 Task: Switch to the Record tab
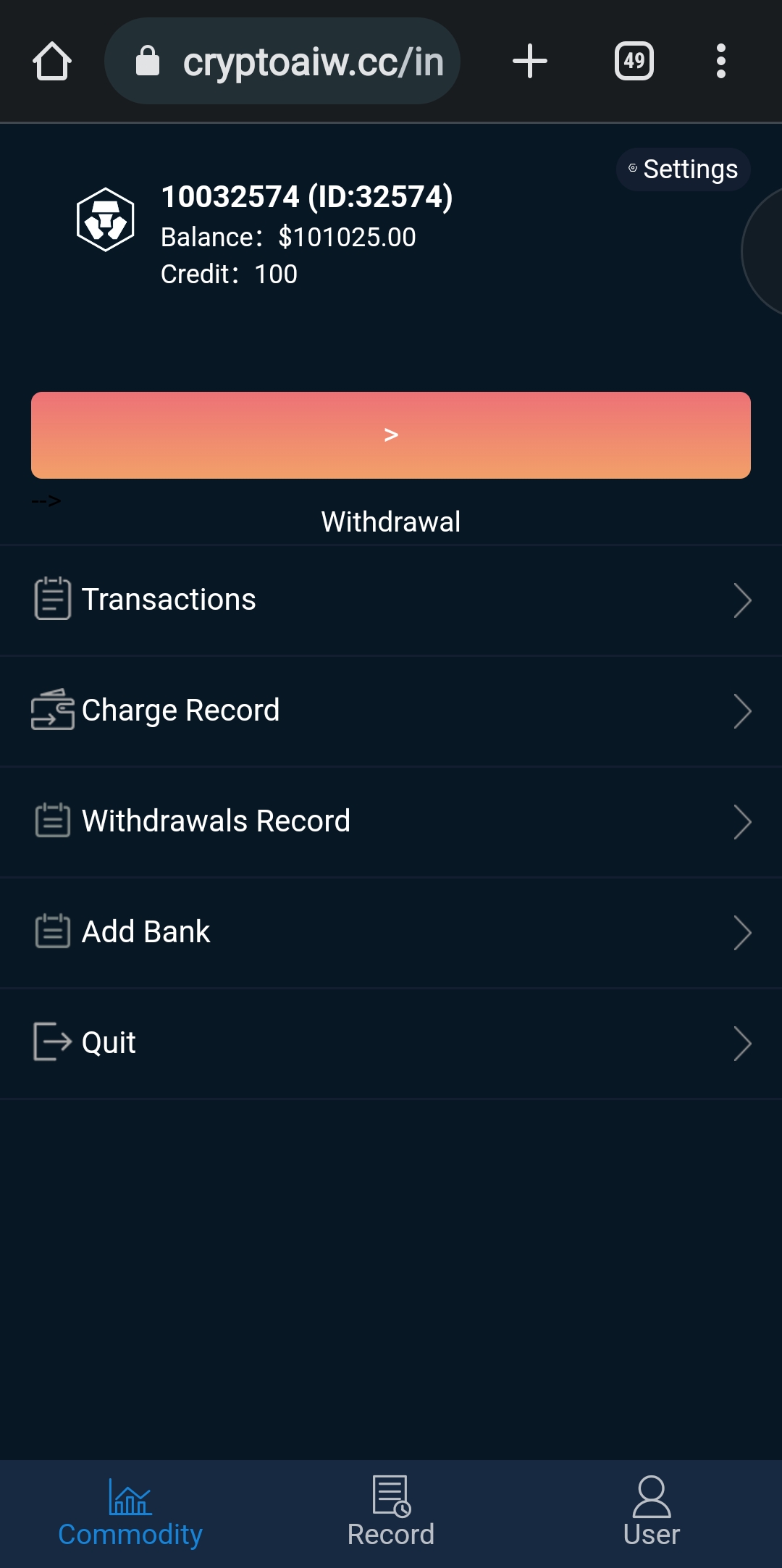coord(391,1514)
